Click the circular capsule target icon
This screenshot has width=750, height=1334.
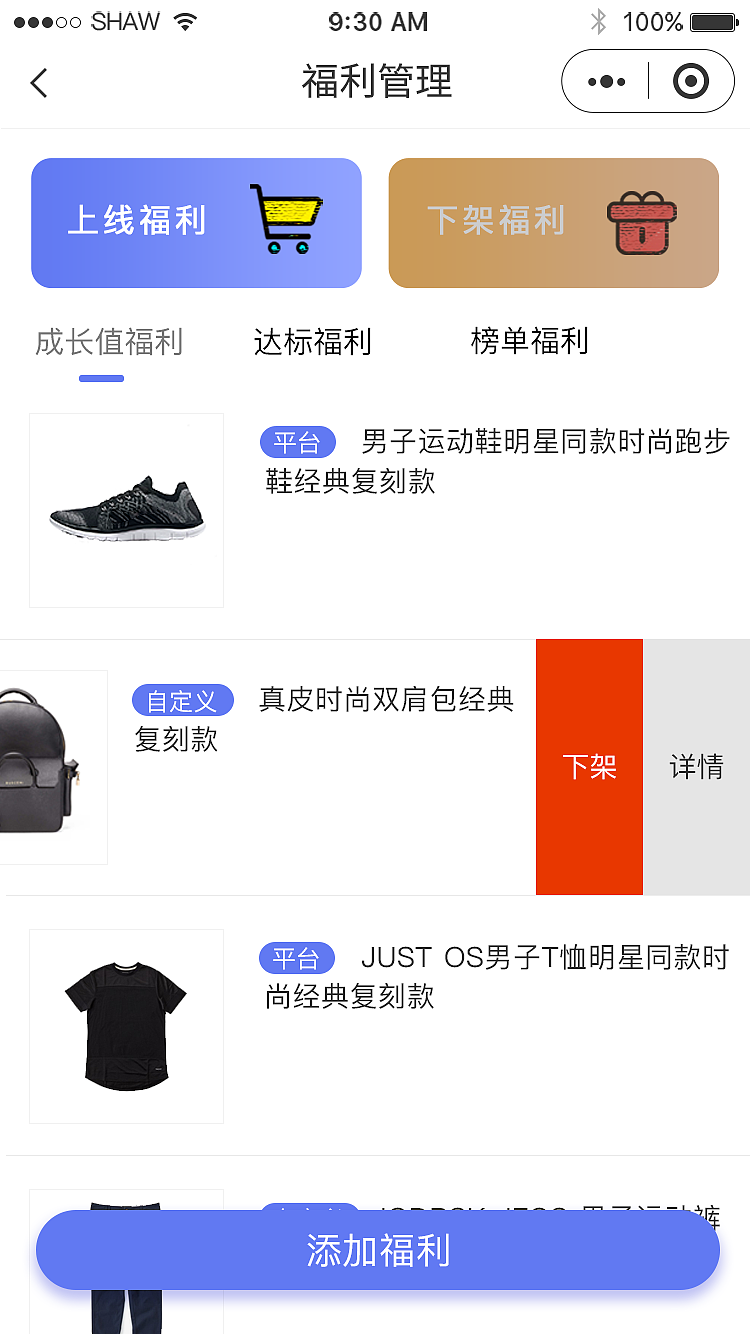pyautogui.click(x=688, y=82)
